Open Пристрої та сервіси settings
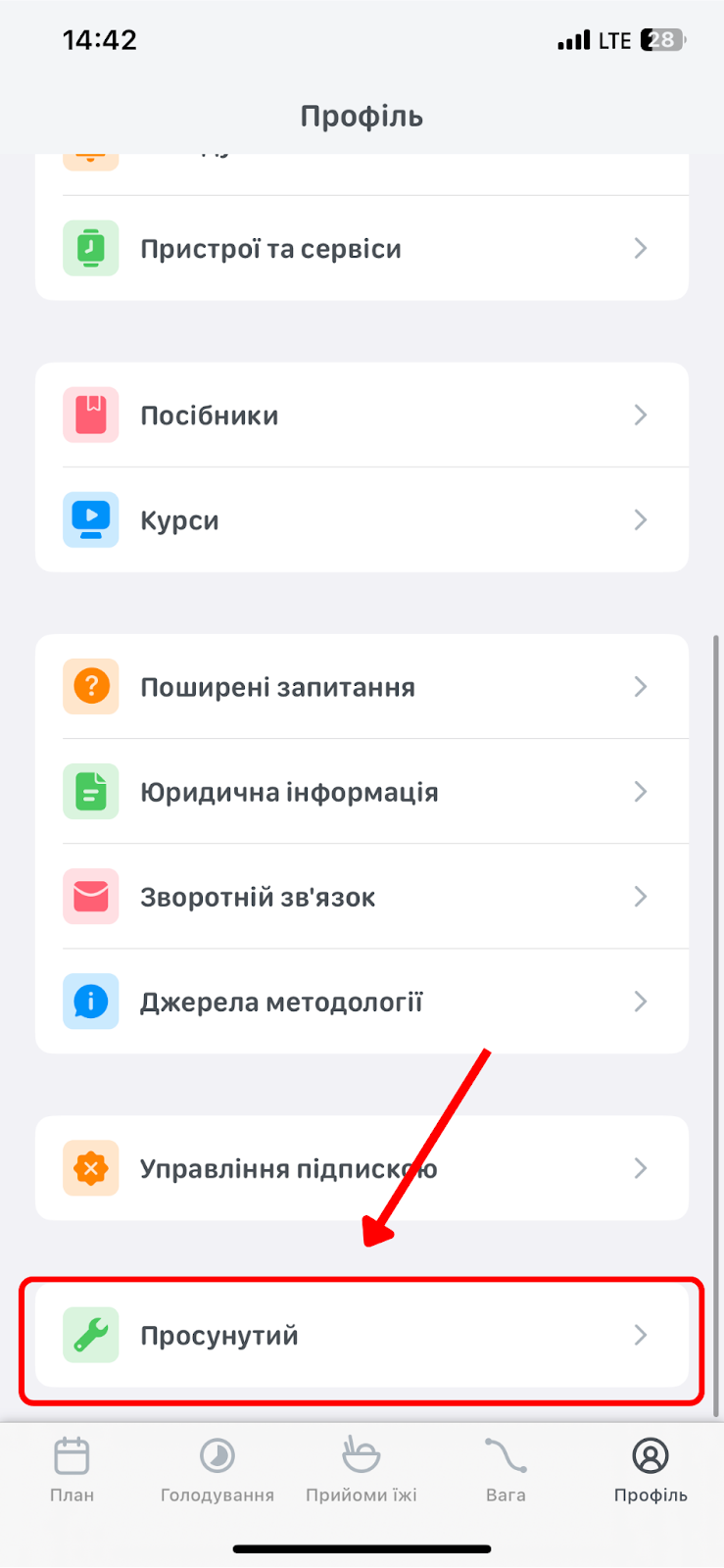 (x=362, y=248)
